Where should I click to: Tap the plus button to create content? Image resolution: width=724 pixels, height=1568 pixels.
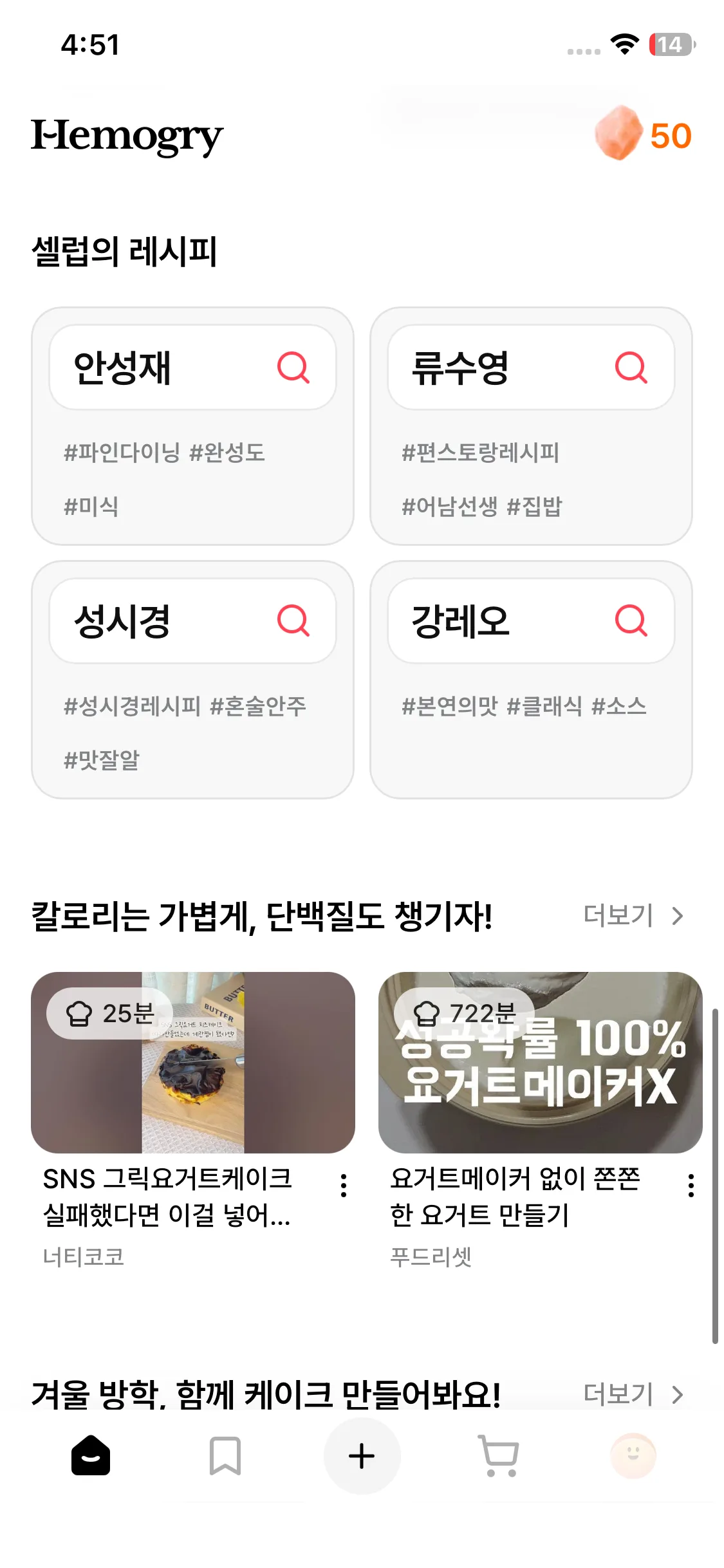point(361,1457)
